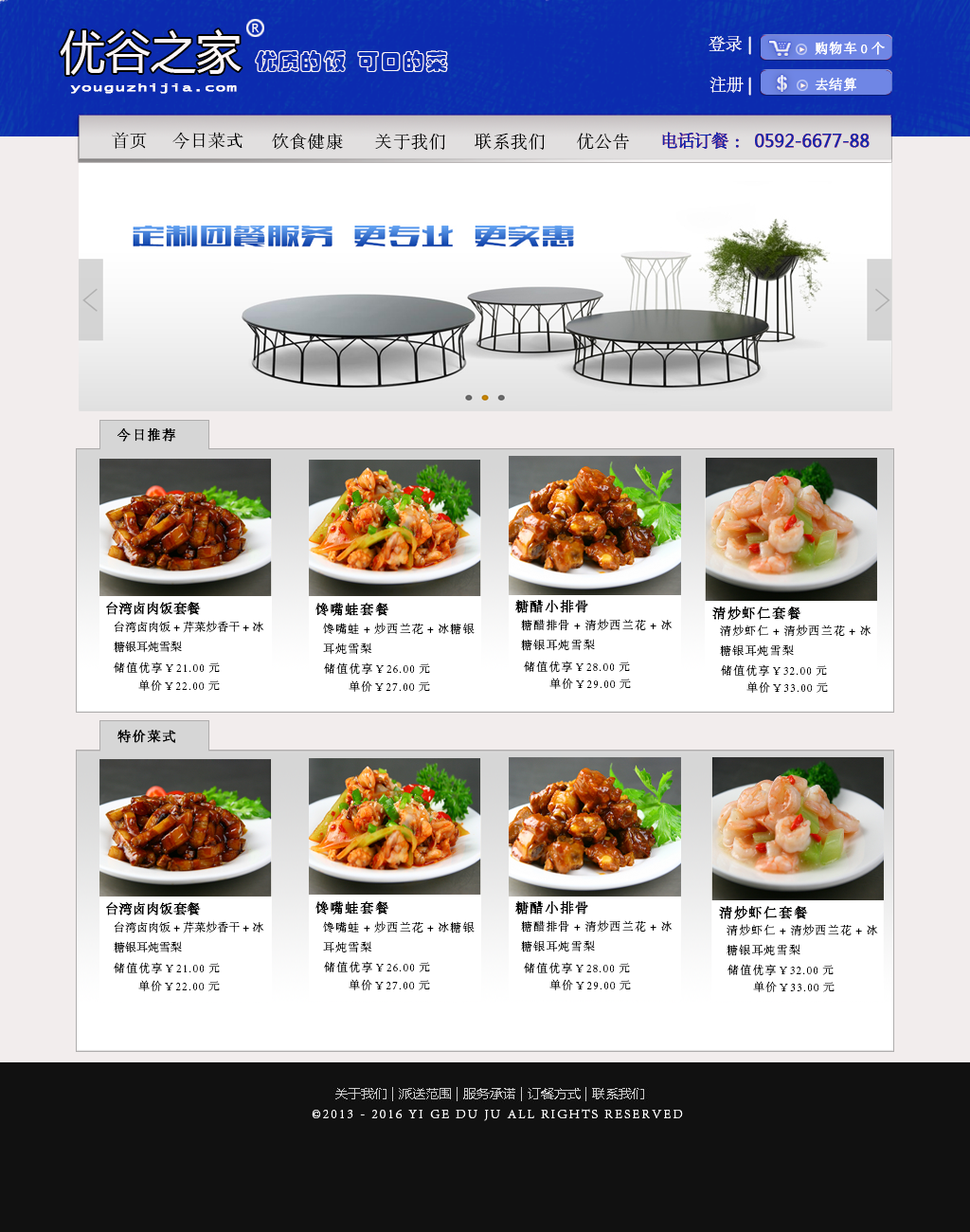Click the 优谷之家 logo
Screen dimensions: 970x1232
[x=152, y=53]
